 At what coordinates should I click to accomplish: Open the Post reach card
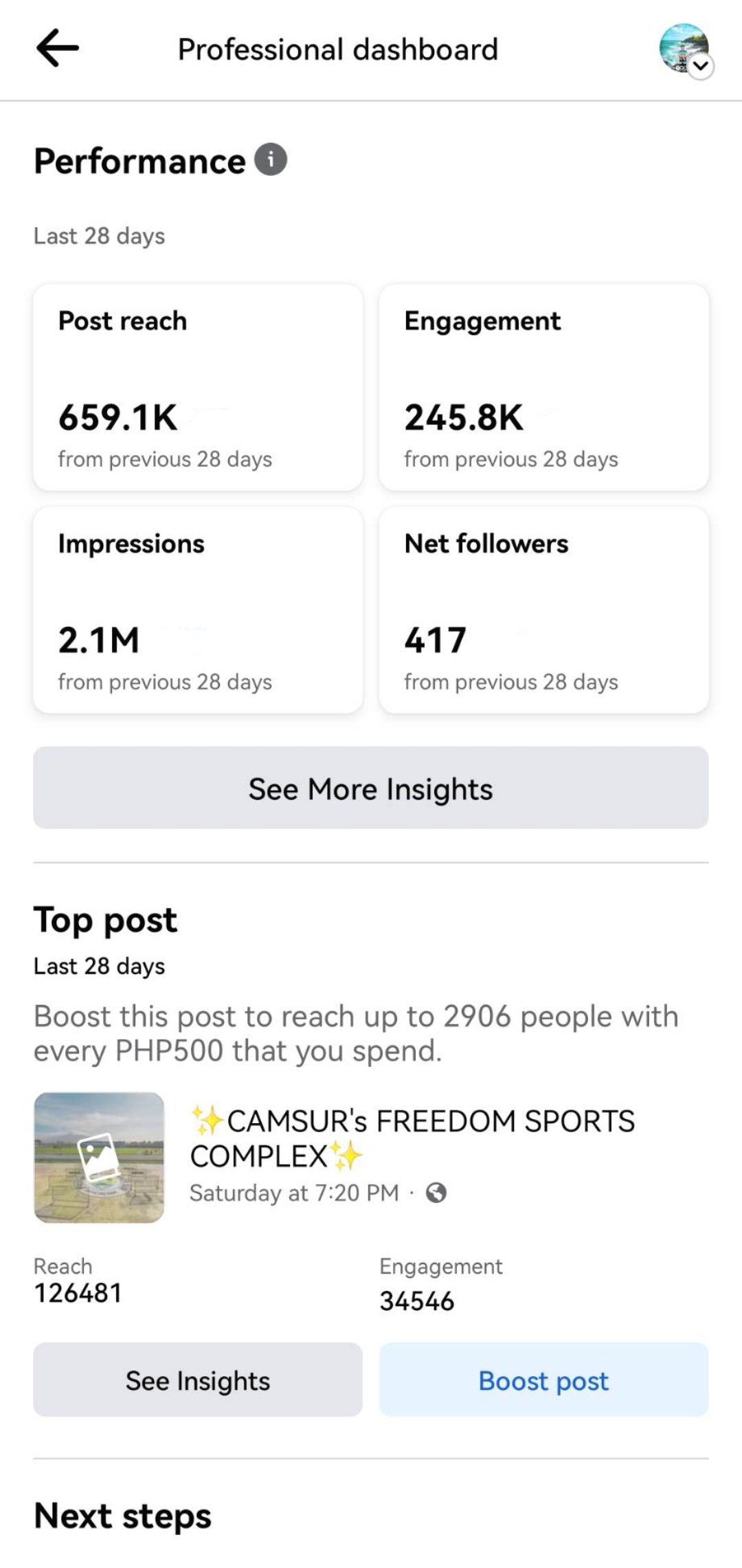198,387
